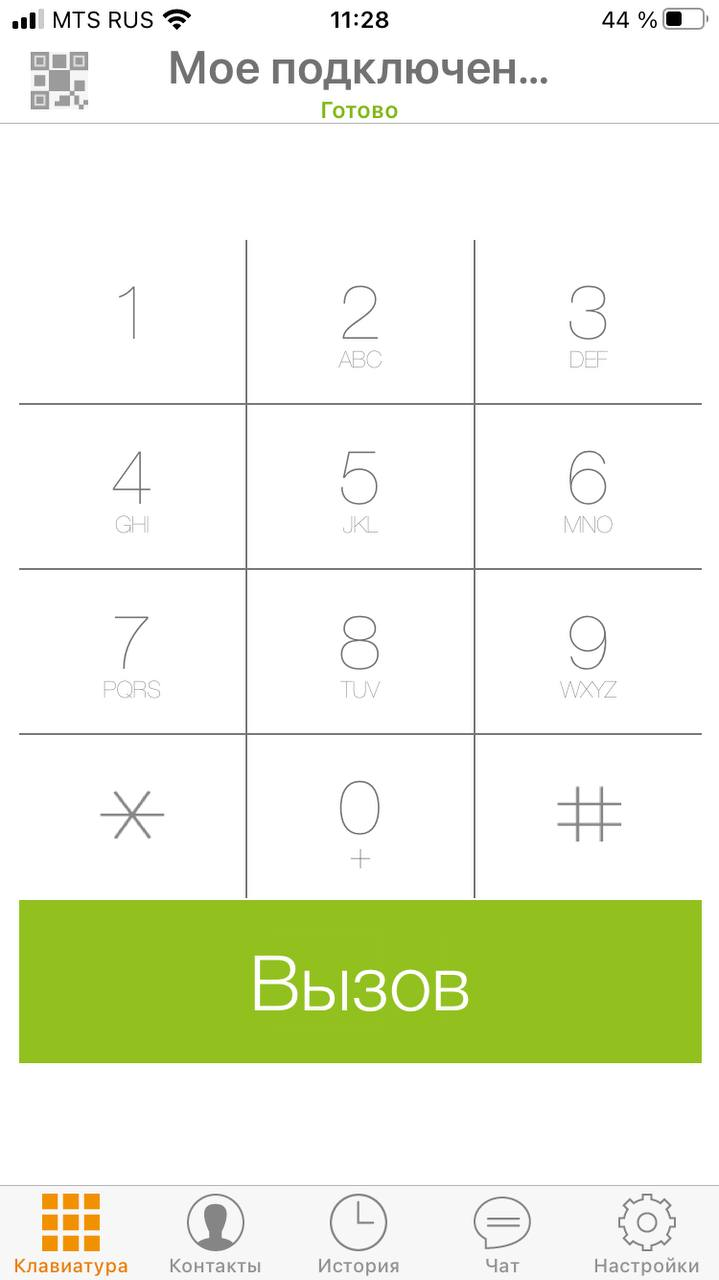Enter digit 8 TUV

(x=360, y=652)
